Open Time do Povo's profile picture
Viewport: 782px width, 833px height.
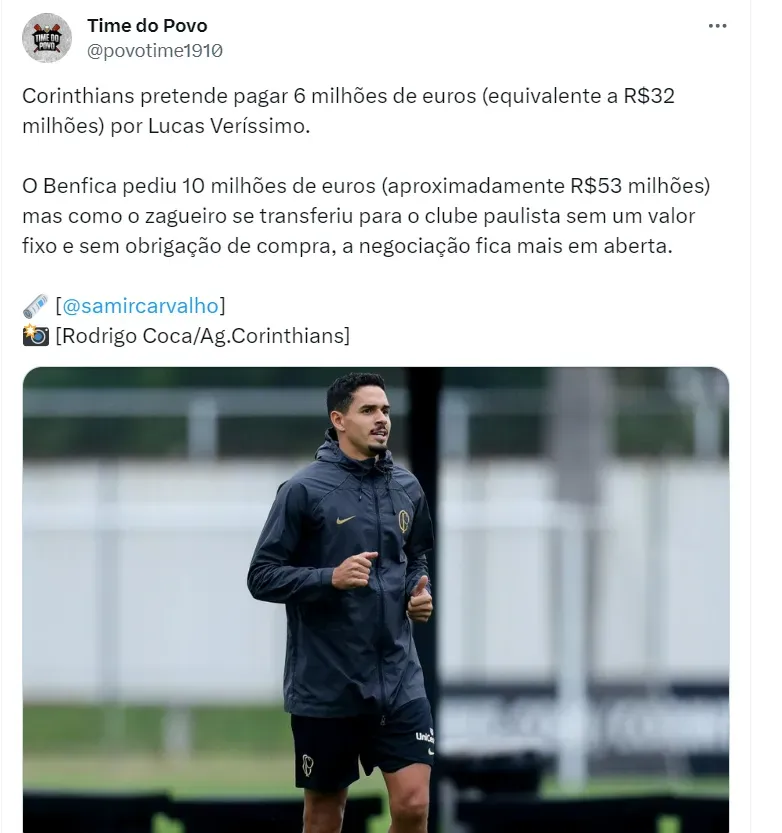pos(47,38)
